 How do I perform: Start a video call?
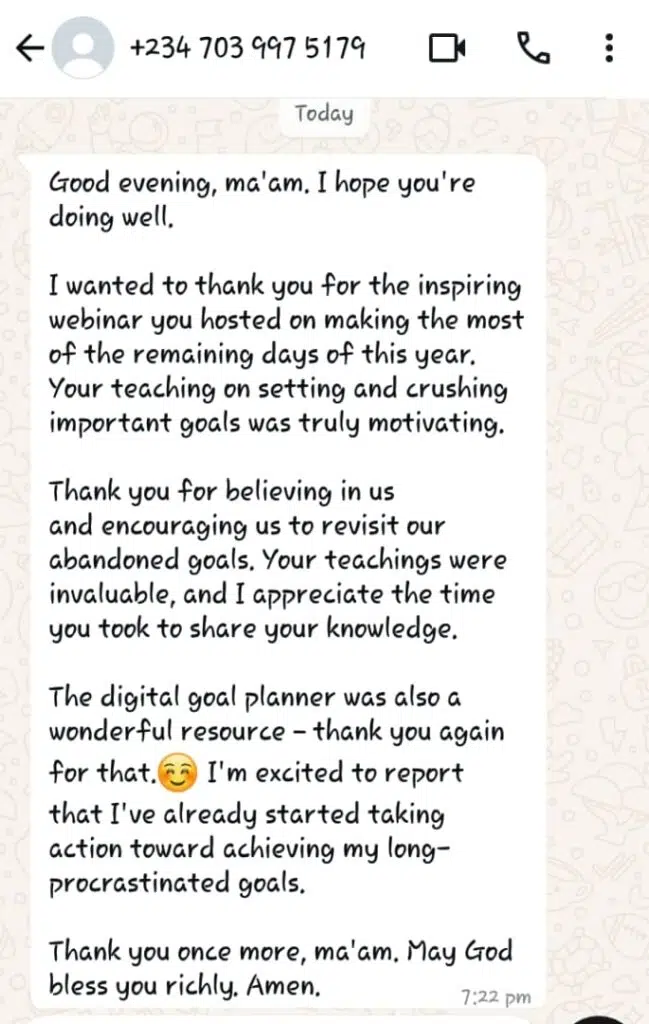[447, 47]
